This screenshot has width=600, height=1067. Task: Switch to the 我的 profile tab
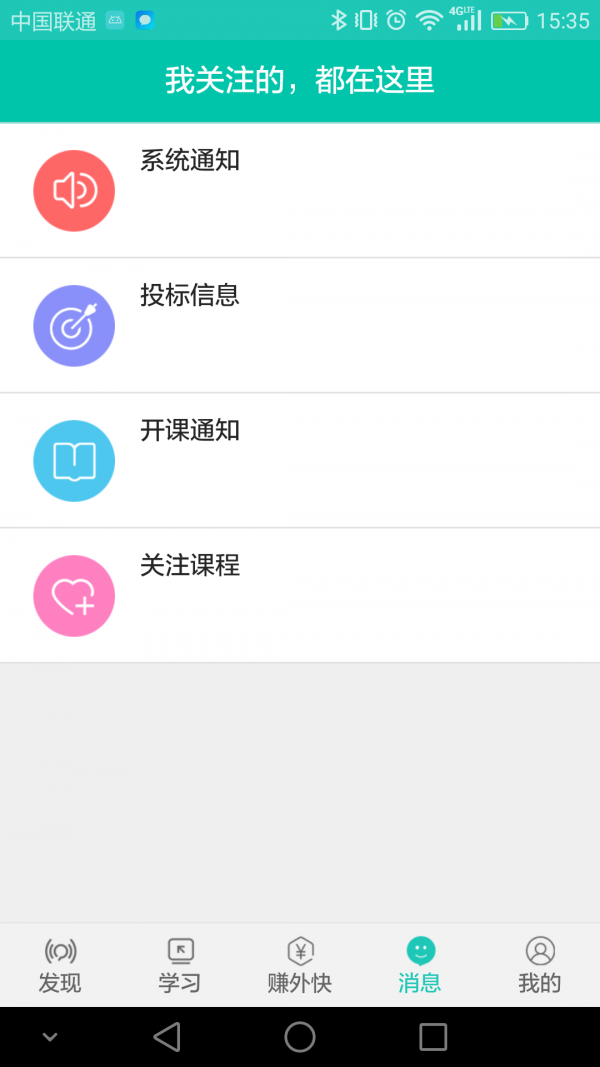(x=540, y=965)
